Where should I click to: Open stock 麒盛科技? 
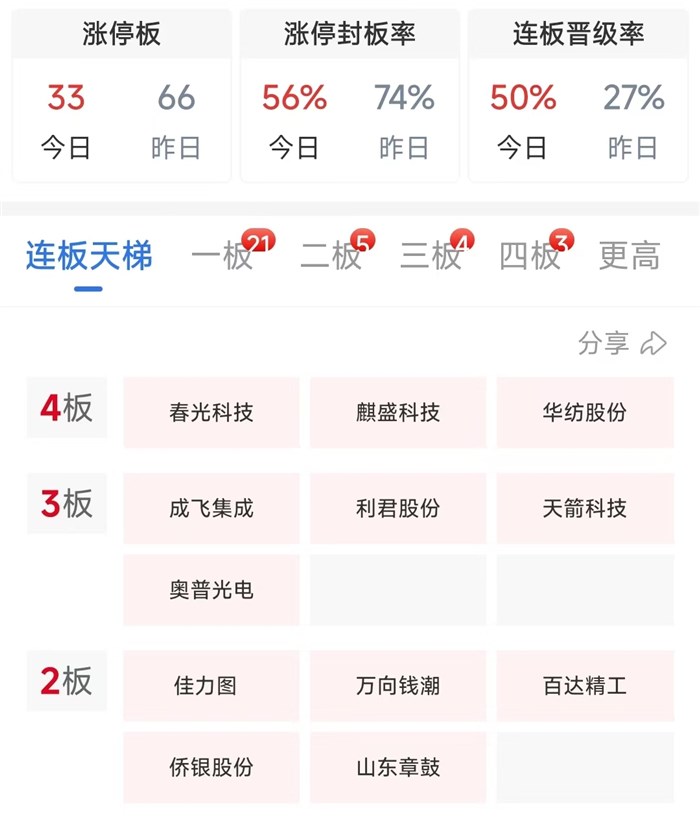pyautogui.click(x=398, y=412)
